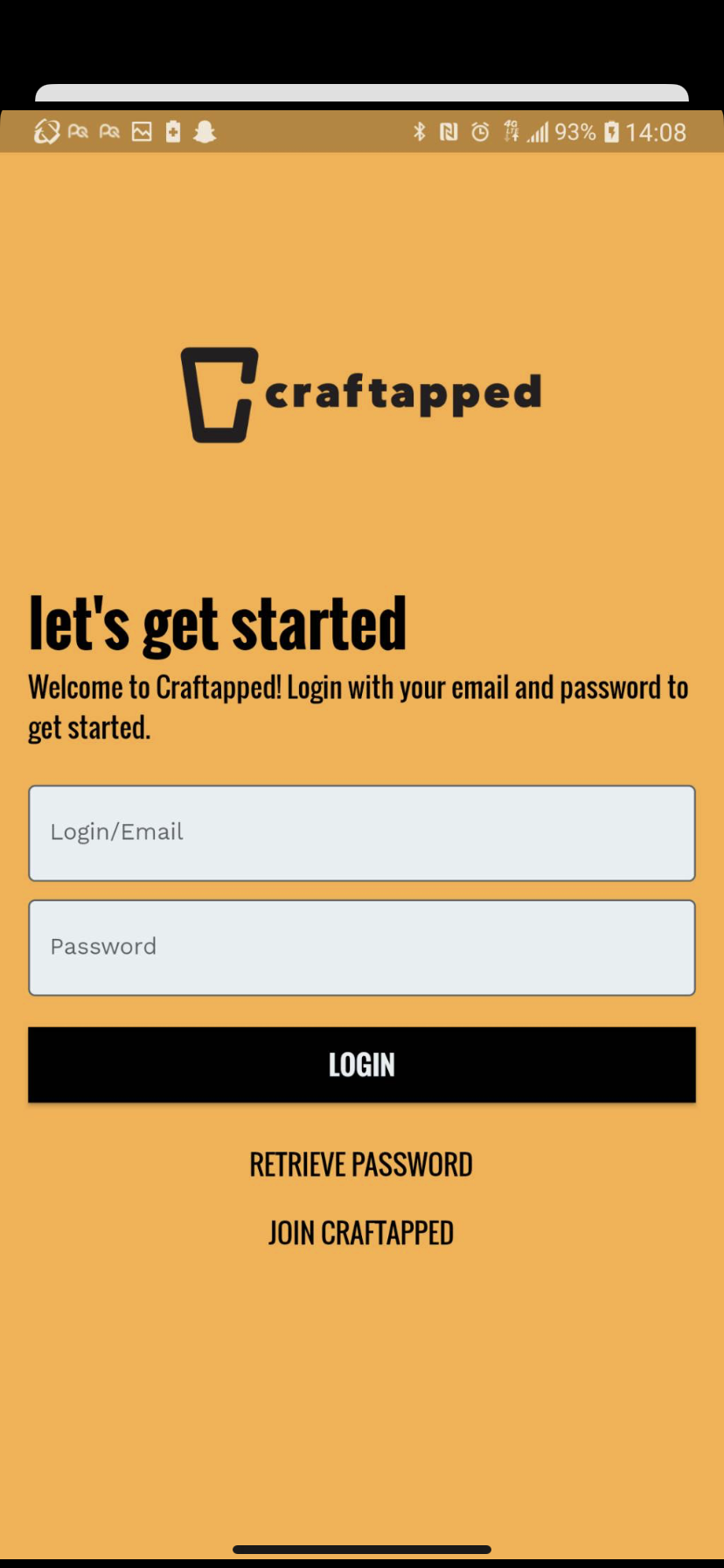724x1568 pixels.
Task: Select the Password input field
Action: (x=362, y=948)
